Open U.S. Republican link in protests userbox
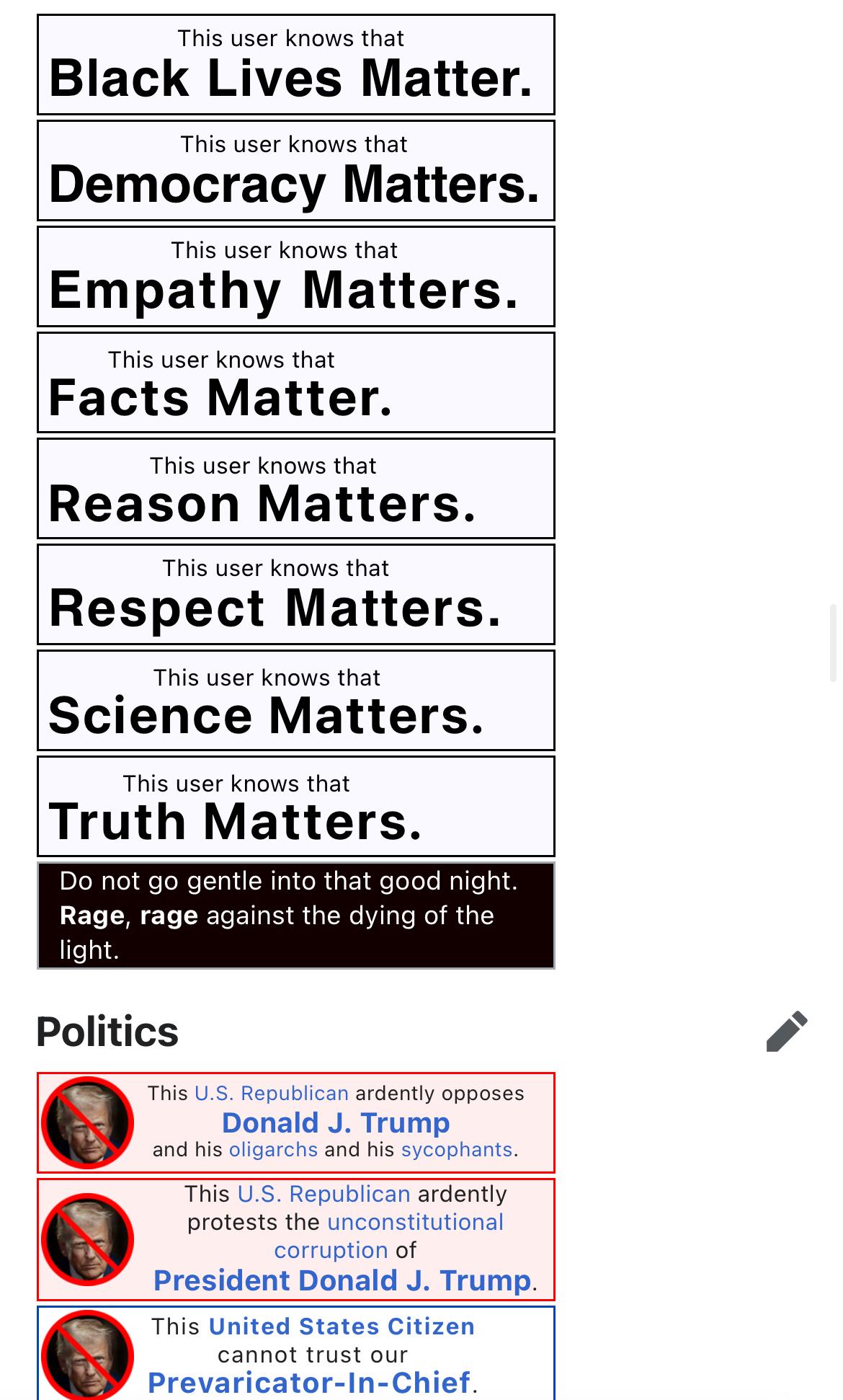This screenshot has width=843, height=1400. tap(324, 1195)
